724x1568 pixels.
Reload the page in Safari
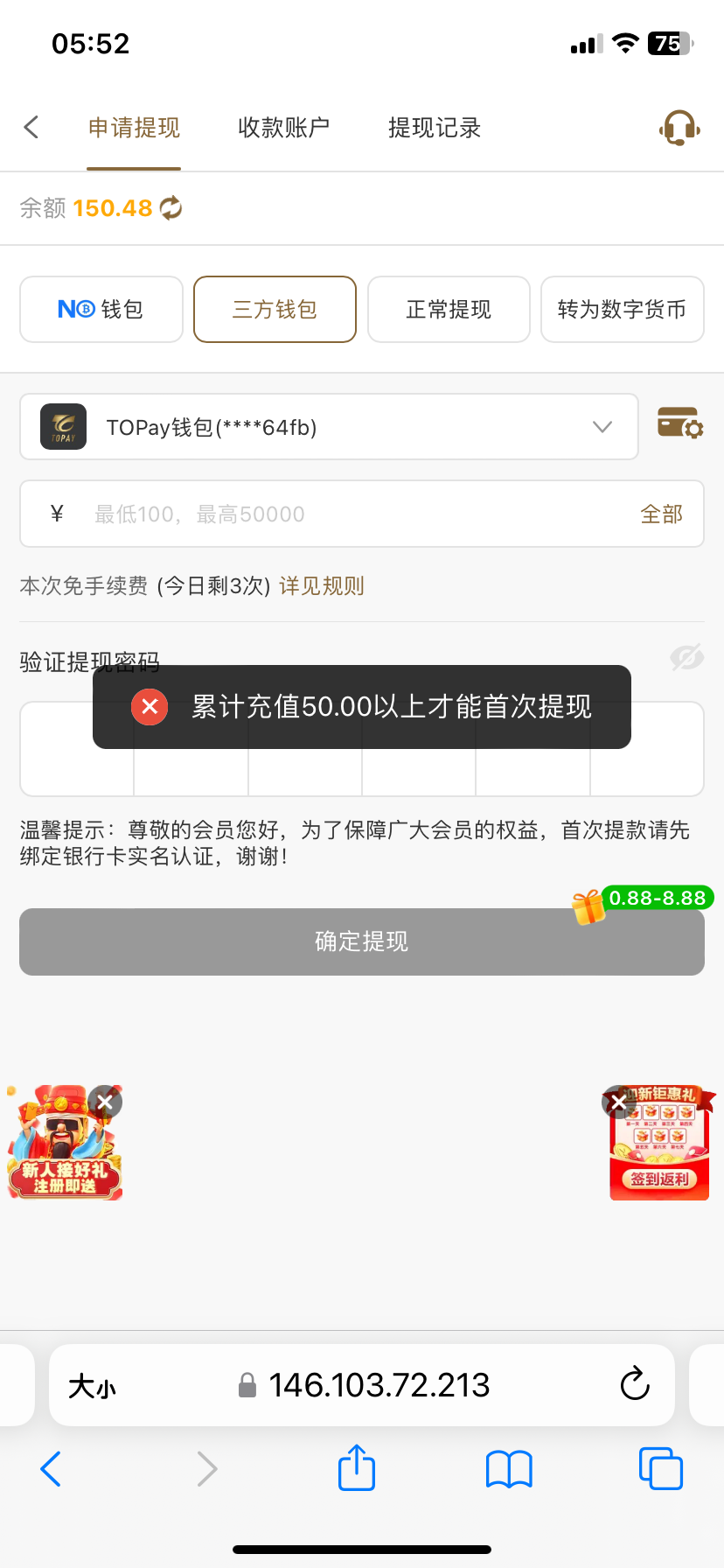pyautogui.click(x=635, y=1384)
